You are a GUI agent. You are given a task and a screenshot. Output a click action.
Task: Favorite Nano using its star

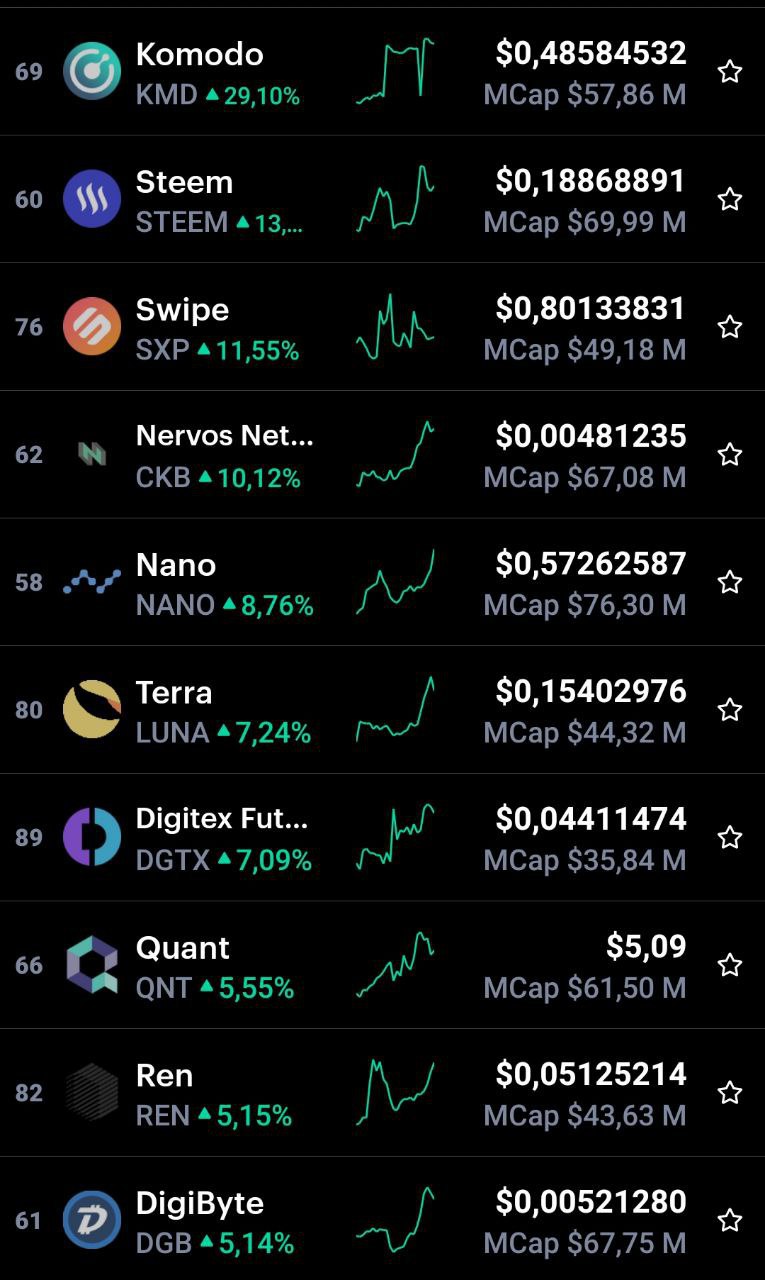pos(730,582)
